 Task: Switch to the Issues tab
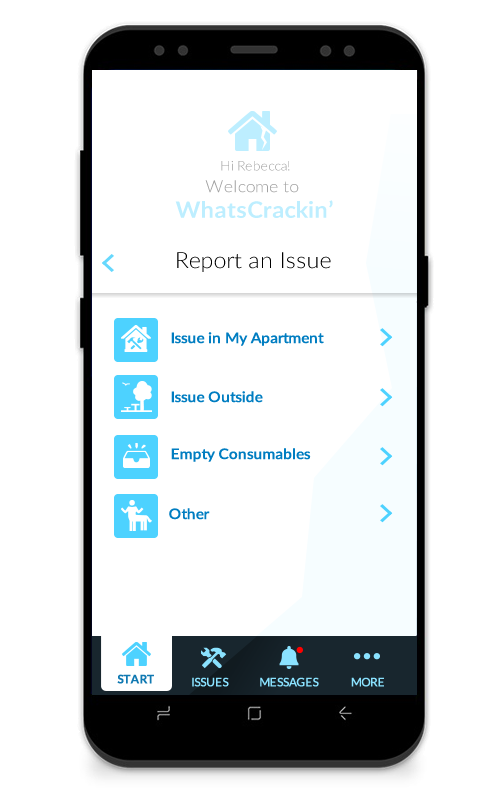[210, 666]
